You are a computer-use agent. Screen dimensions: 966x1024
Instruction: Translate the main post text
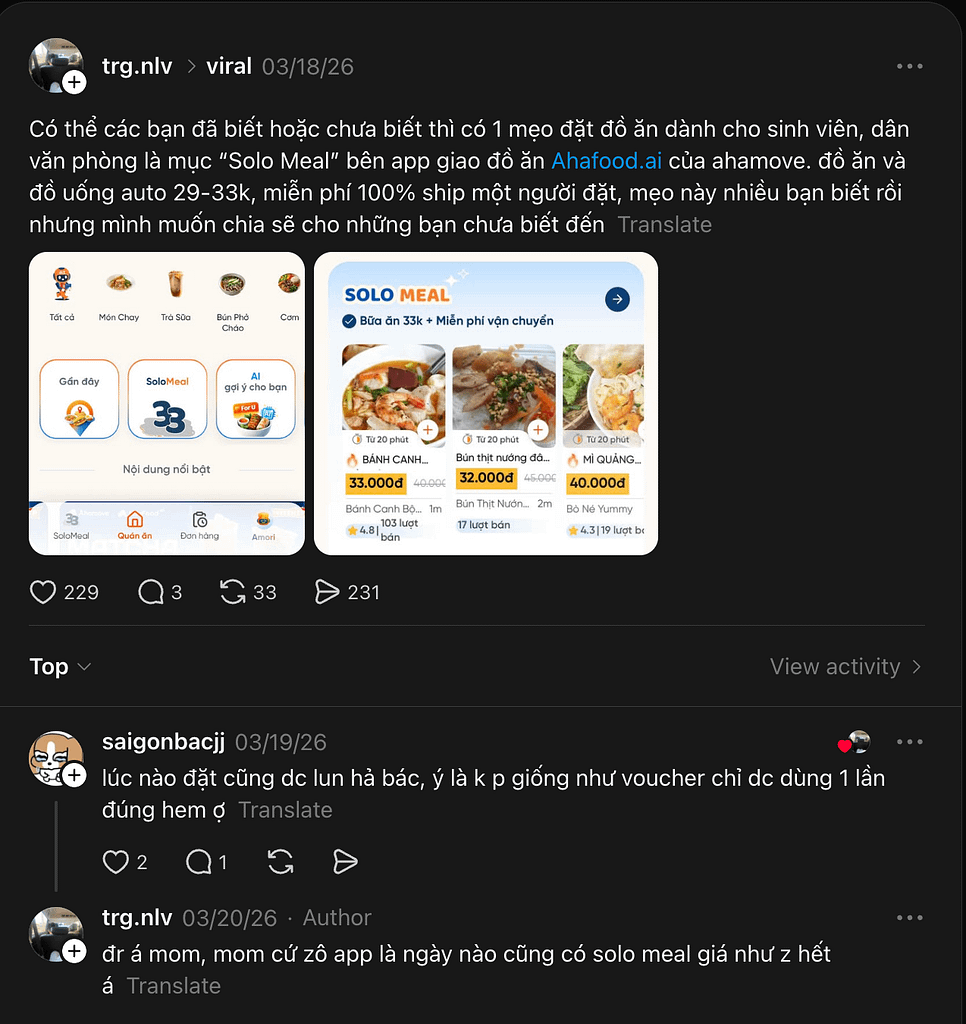click(664, 224)
